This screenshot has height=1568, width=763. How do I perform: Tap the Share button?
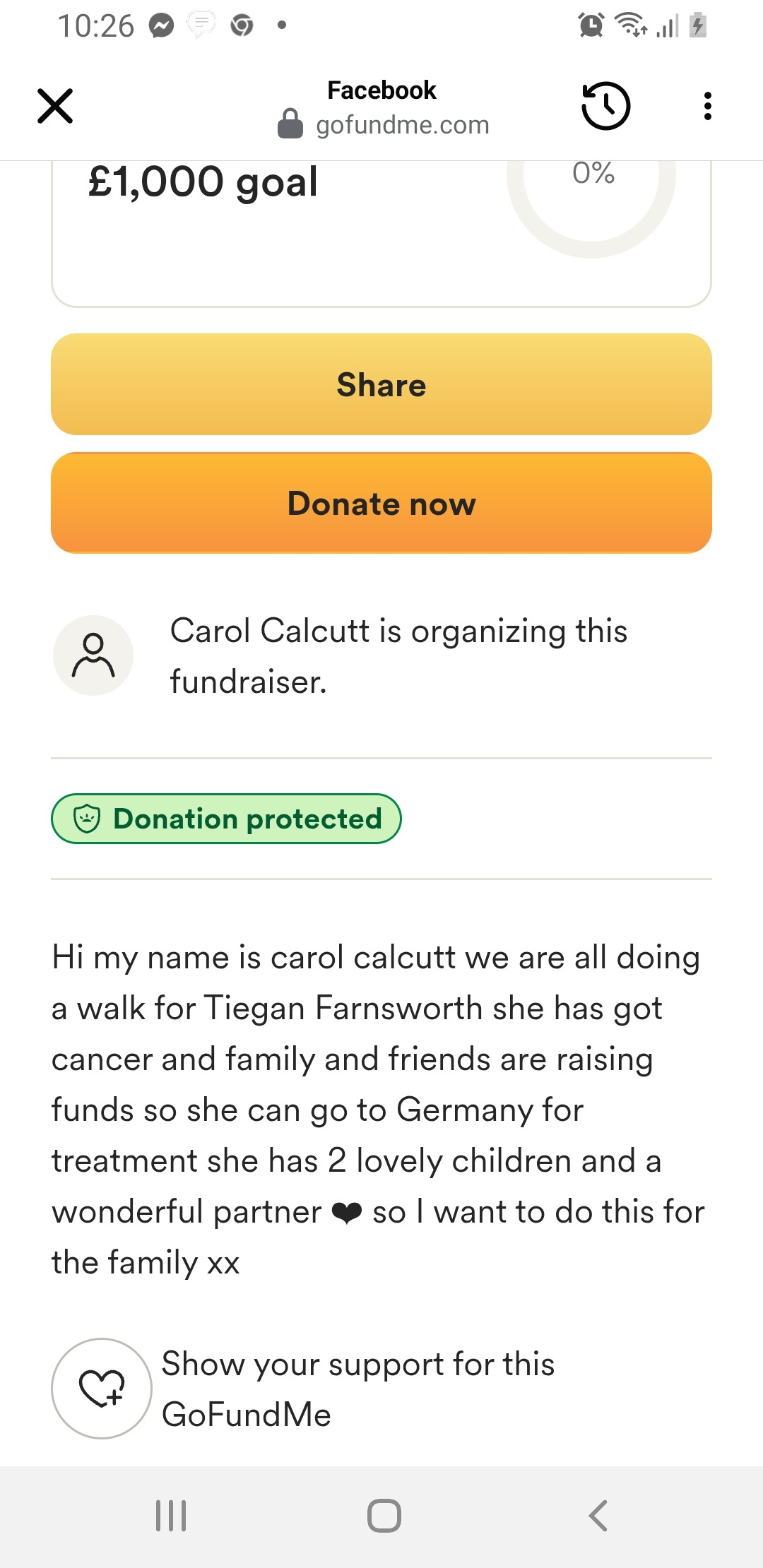tap(381, 384)
